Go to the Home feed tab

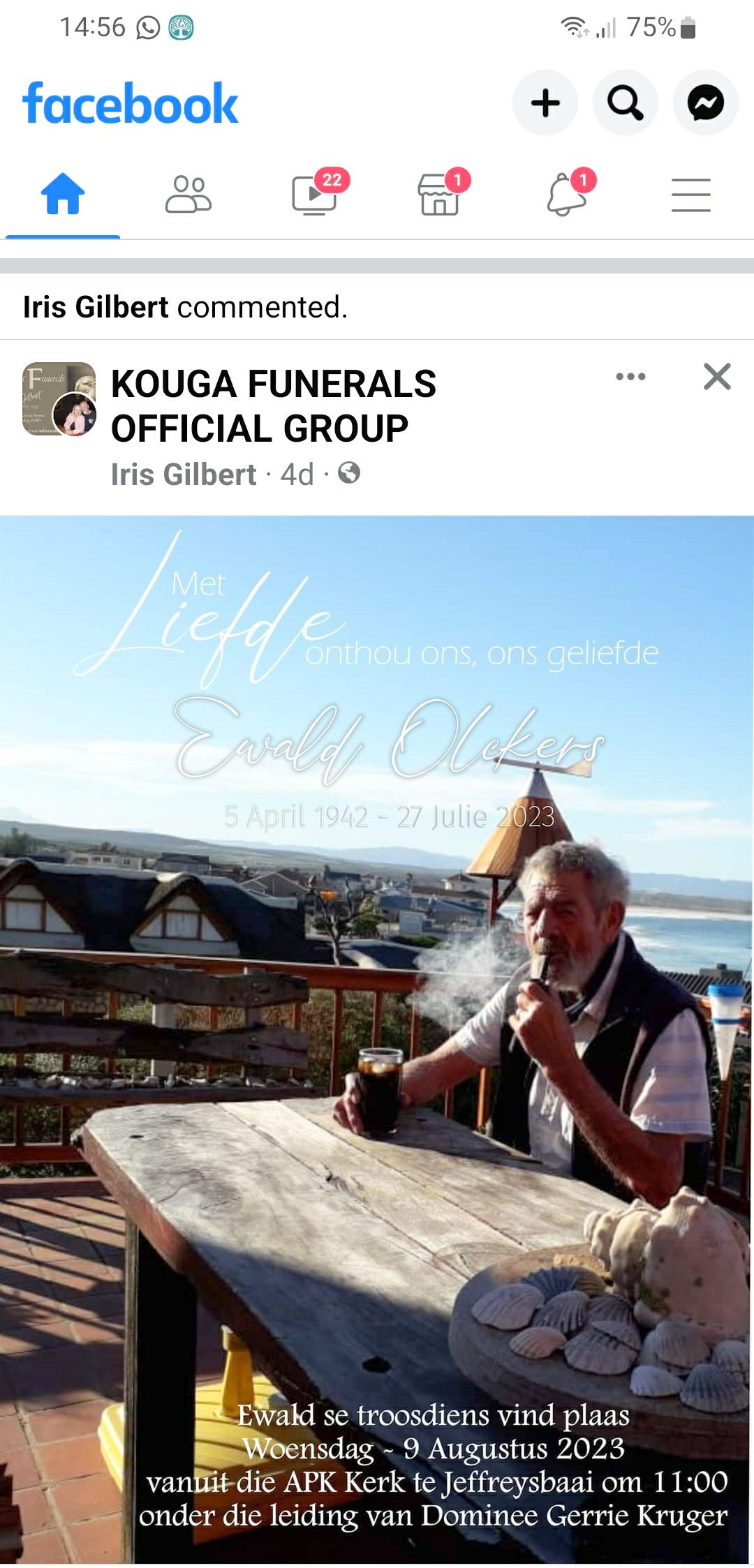pos(63,194)
